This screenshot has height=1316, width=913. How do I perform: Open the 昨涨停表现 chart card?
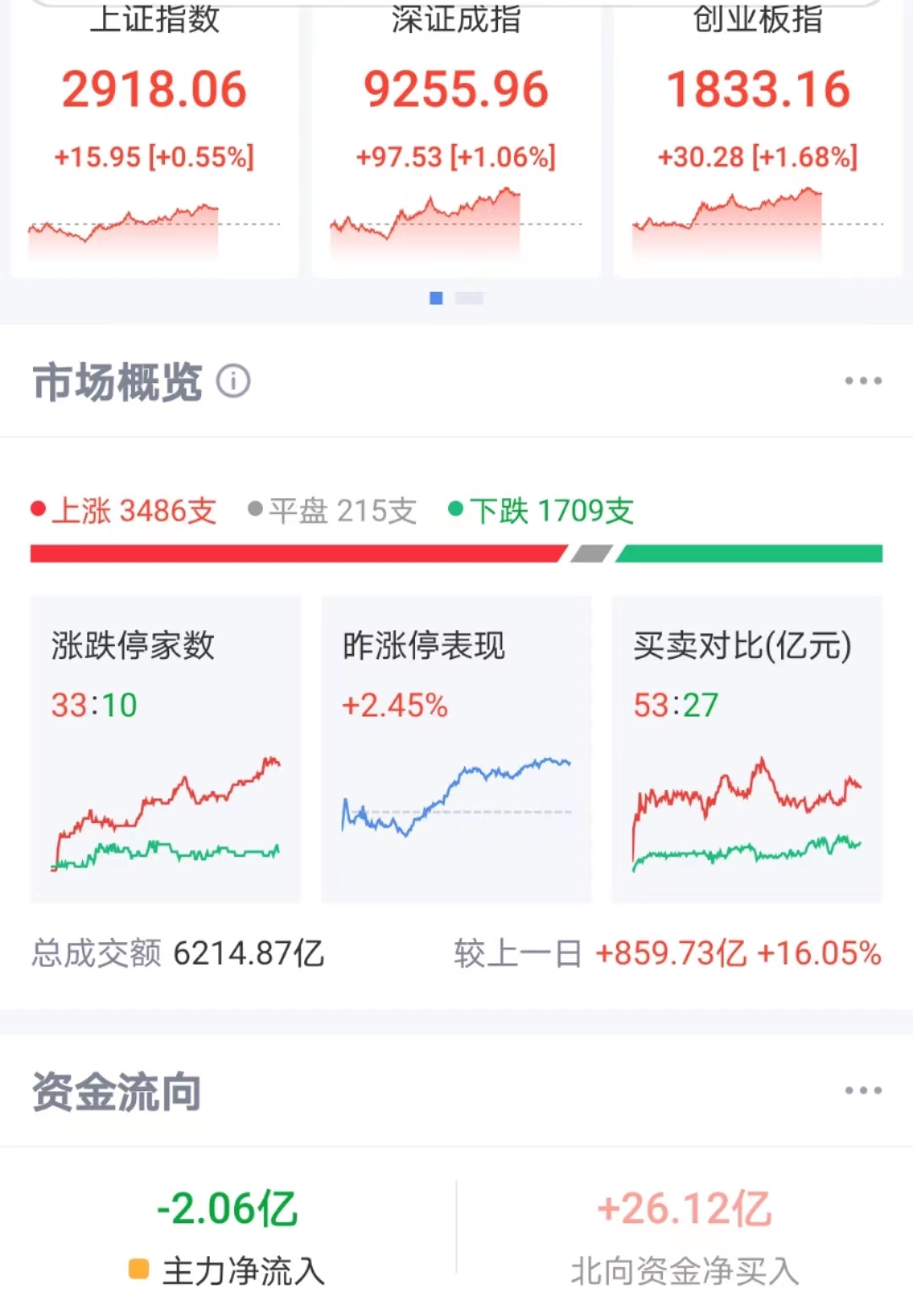tap(456, 749)
